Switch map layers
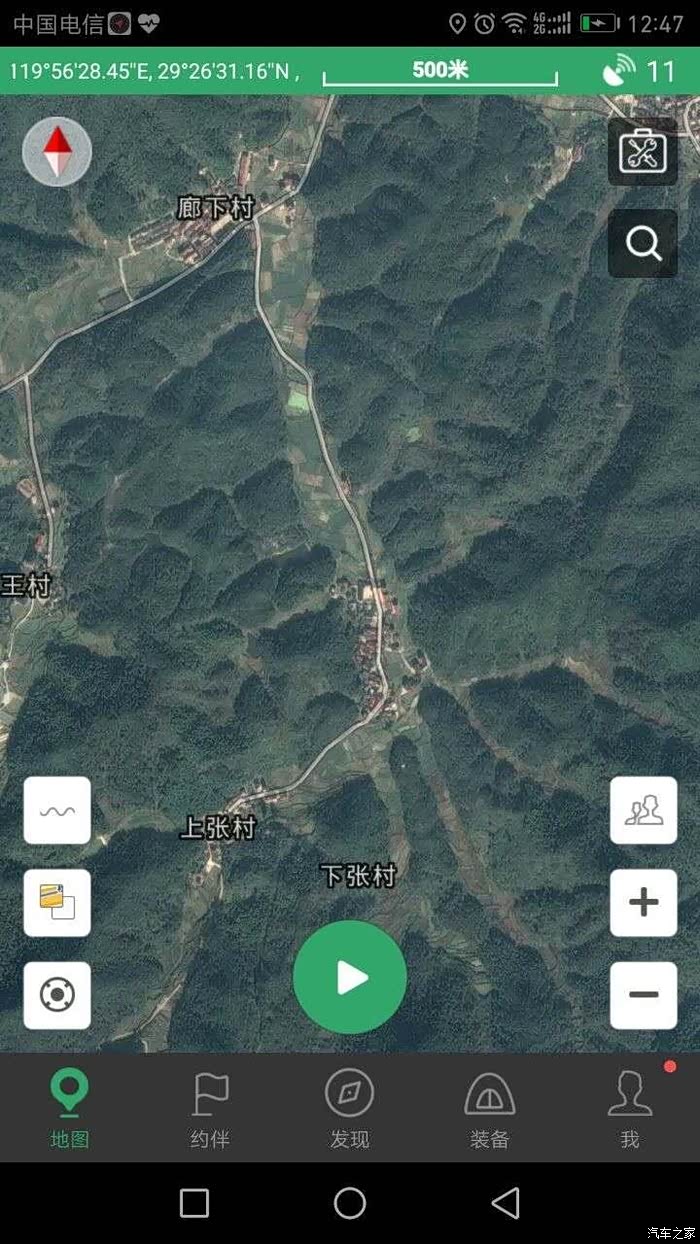 [x=57, y=902]
